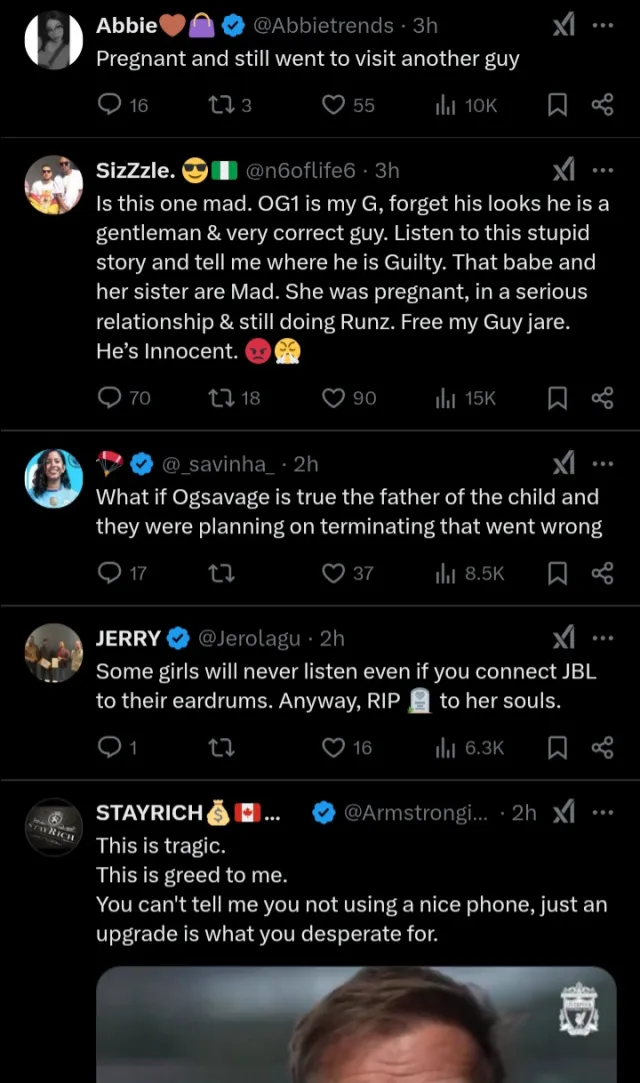Share the @_savinha_ tweet
The image size is (640, 1083).
pos(602,573)
